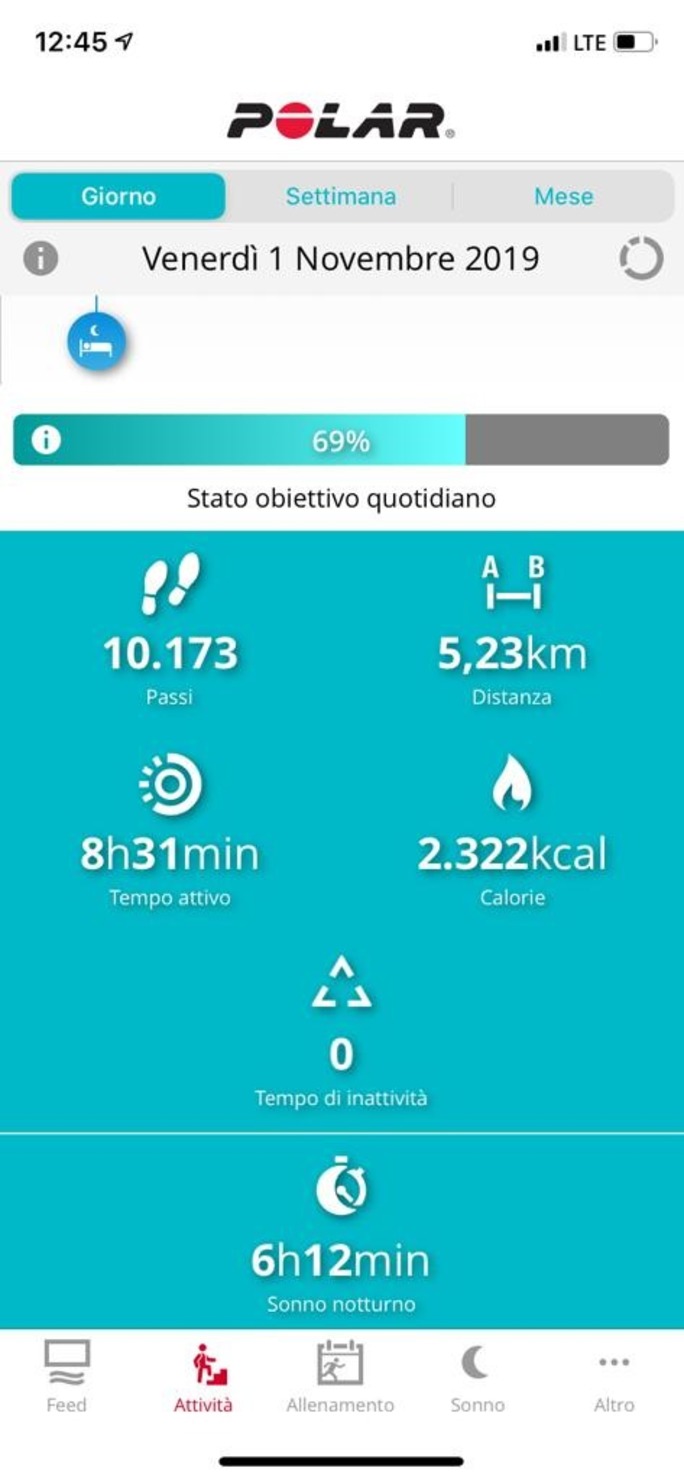The width and height of the screenshot is (684, 1481).
Task: Switch to the Settimana view
Action: point(340,196)
